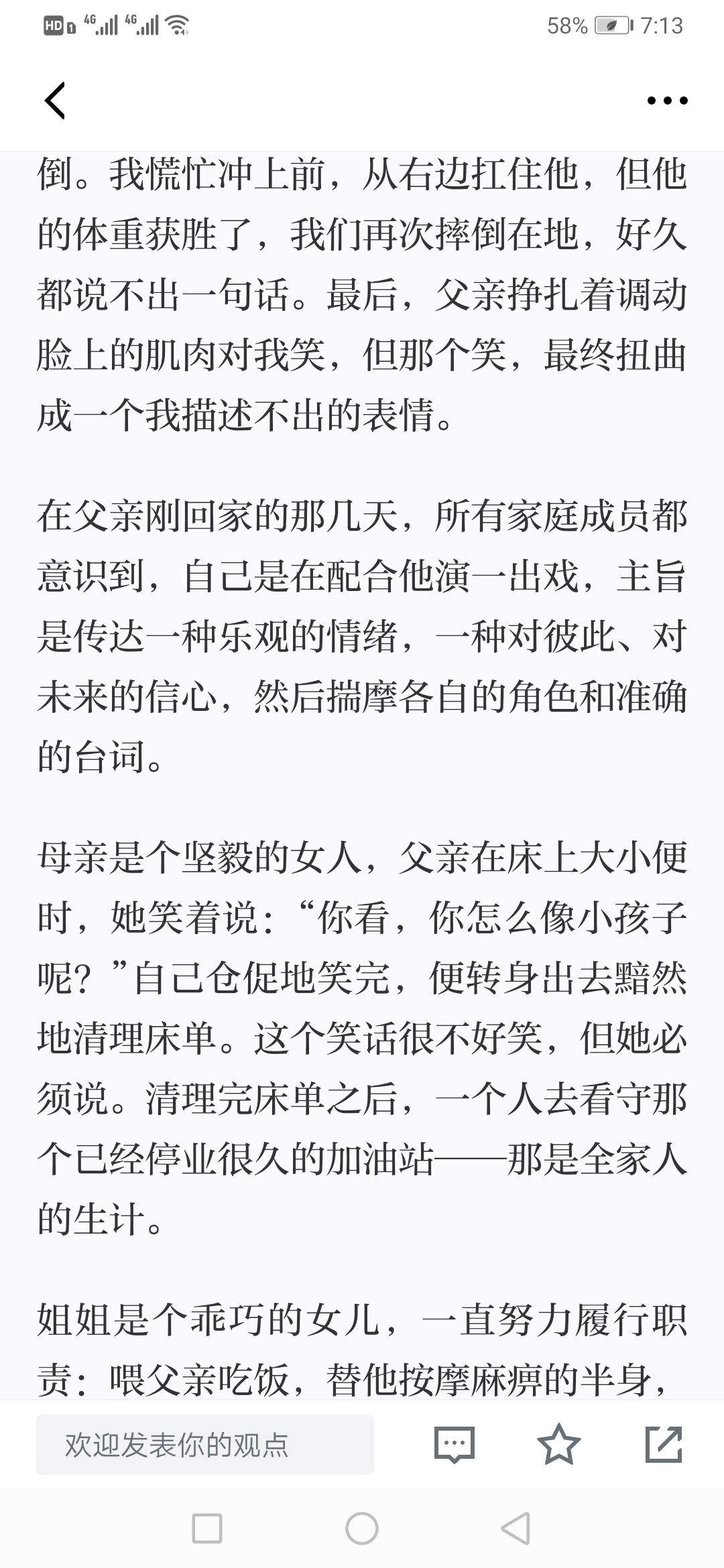Open recent apps from the navigation bar
724x1568 pixels.
207,1528
